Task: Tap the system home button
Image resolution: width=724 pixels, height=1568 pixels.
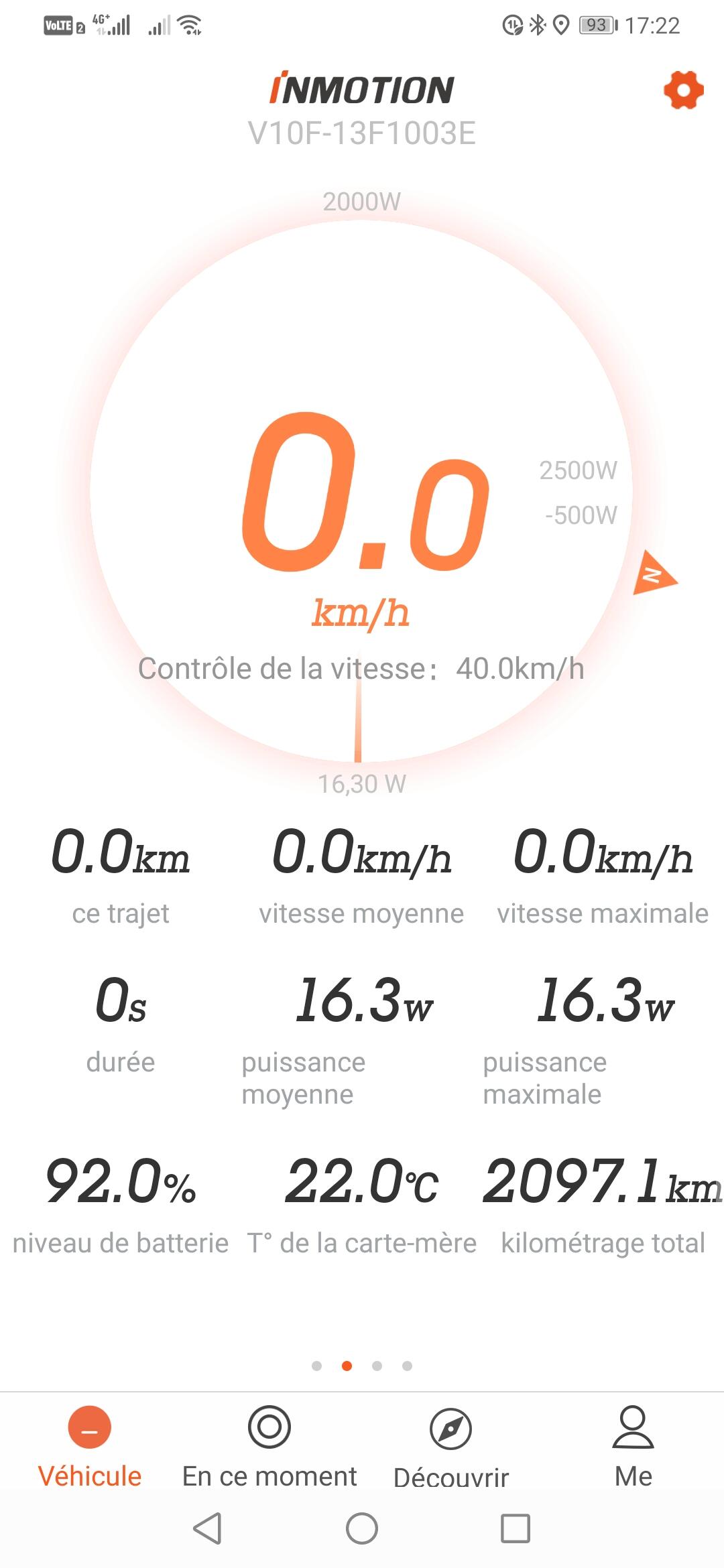Action: click(362, 1528)
